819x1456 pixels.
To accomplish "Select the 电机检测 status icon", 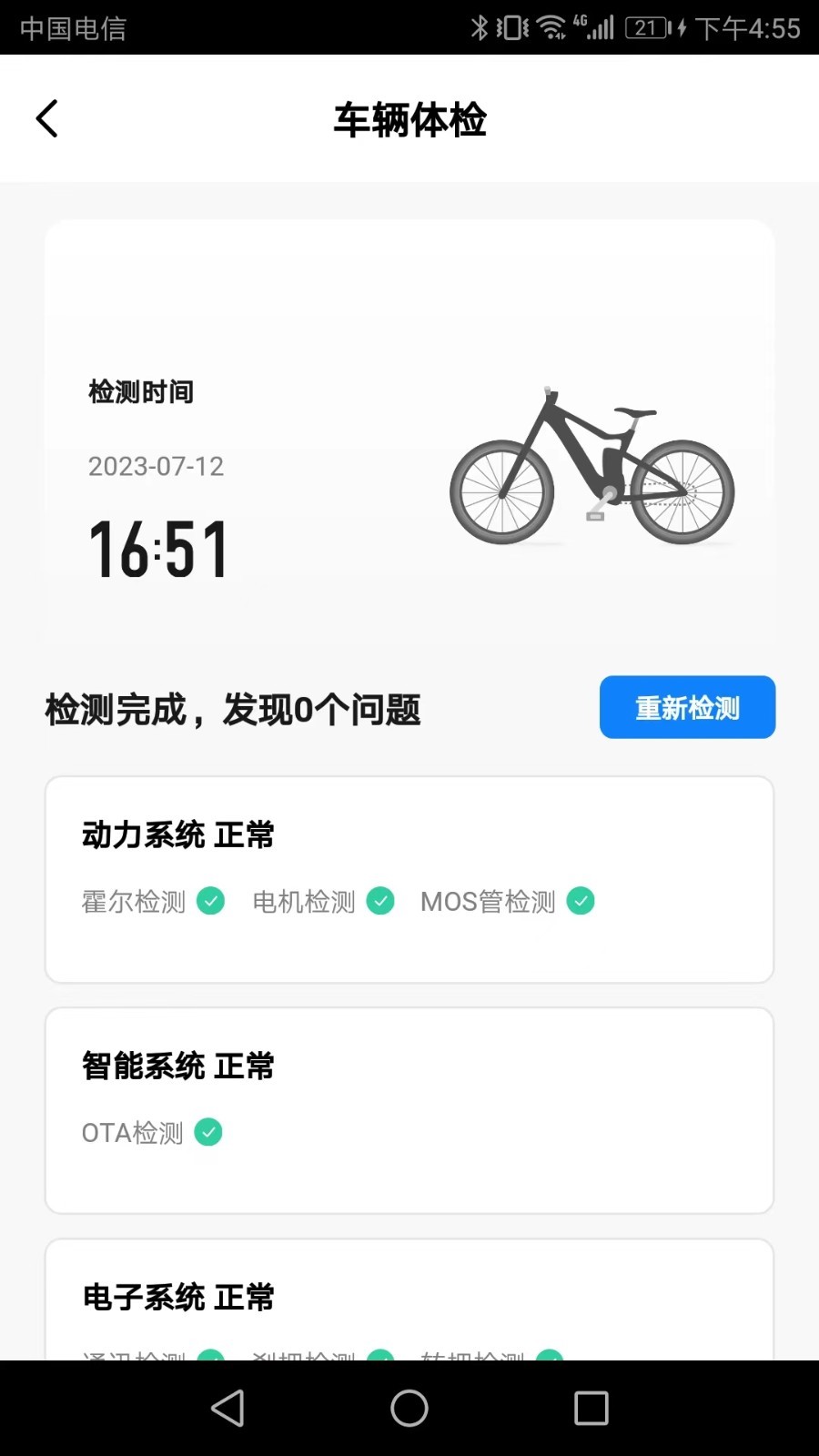I will (379, 901).
